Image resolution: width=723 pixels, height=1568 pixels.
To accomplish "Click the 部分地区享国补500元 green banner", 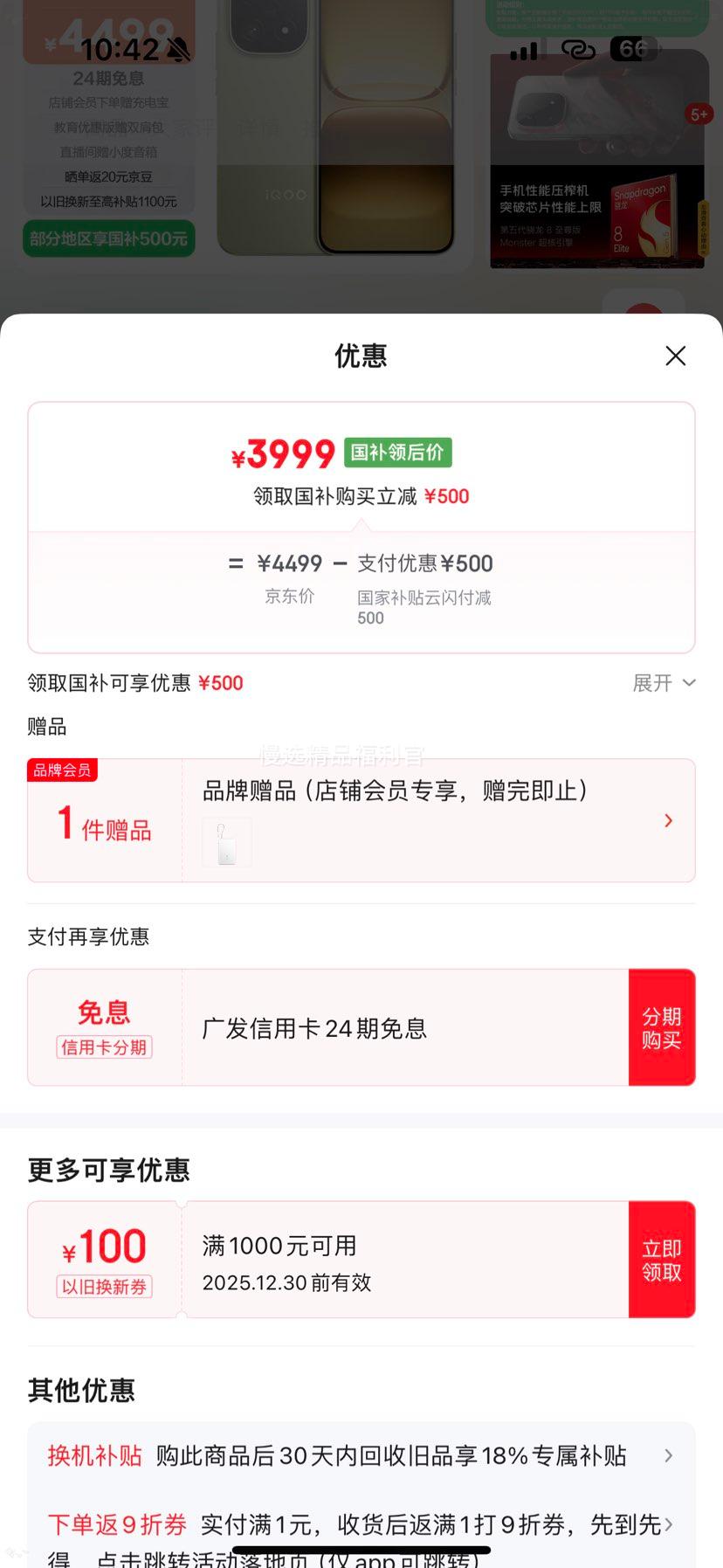I will tap(107, 239).
